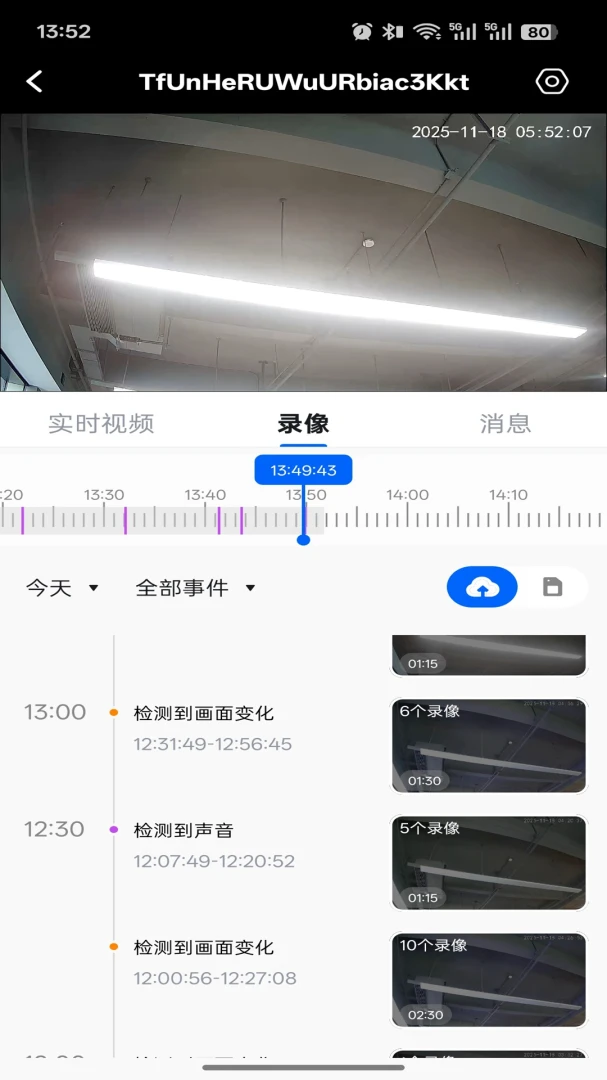Play the 6个录像 thumbnail
Image resolution: width=607 pixels, height=1080 pixels.
(x=488, y=746)
